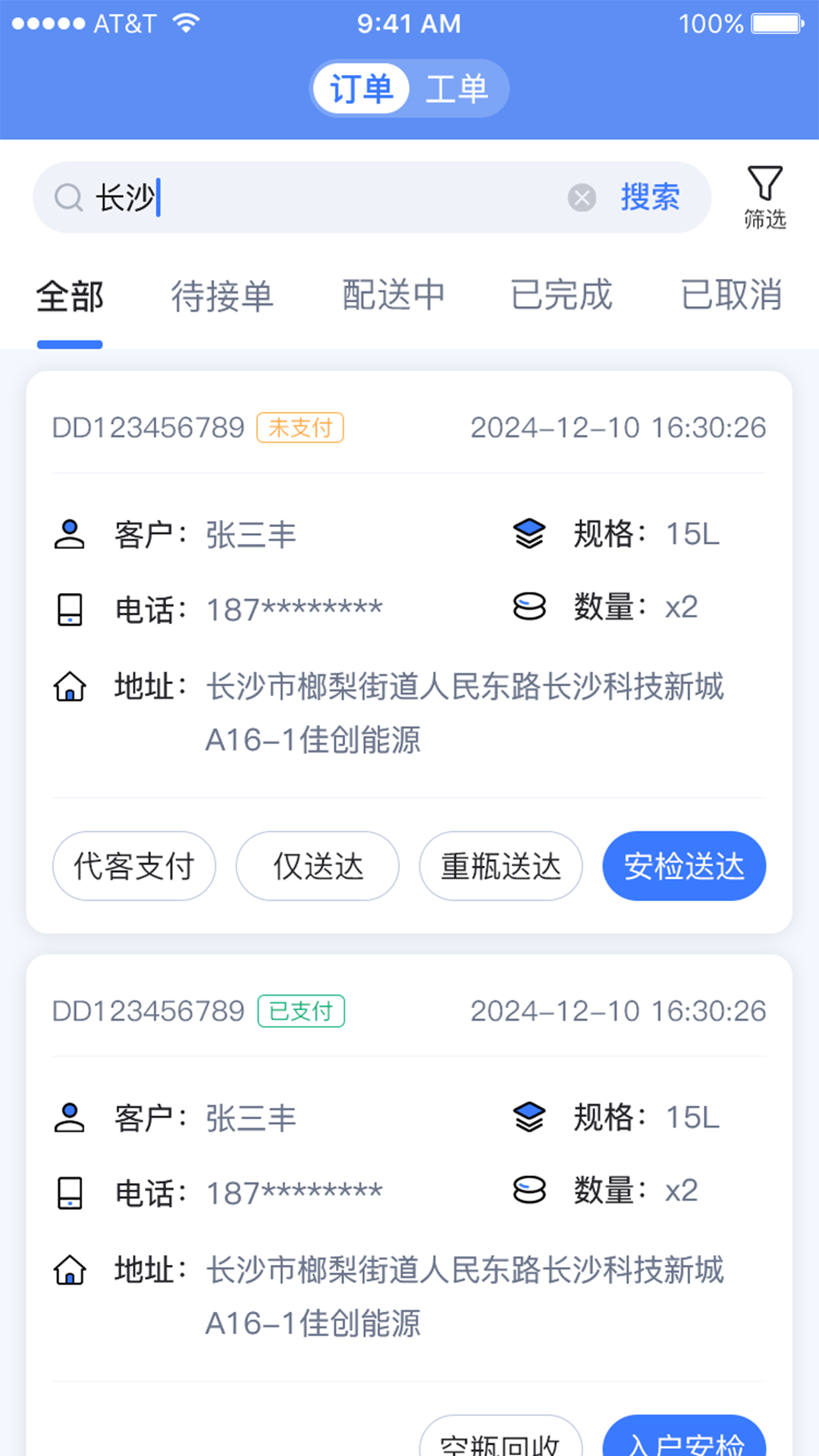
Task: Select the 待接单 filter tab
Action: [224, 297]
